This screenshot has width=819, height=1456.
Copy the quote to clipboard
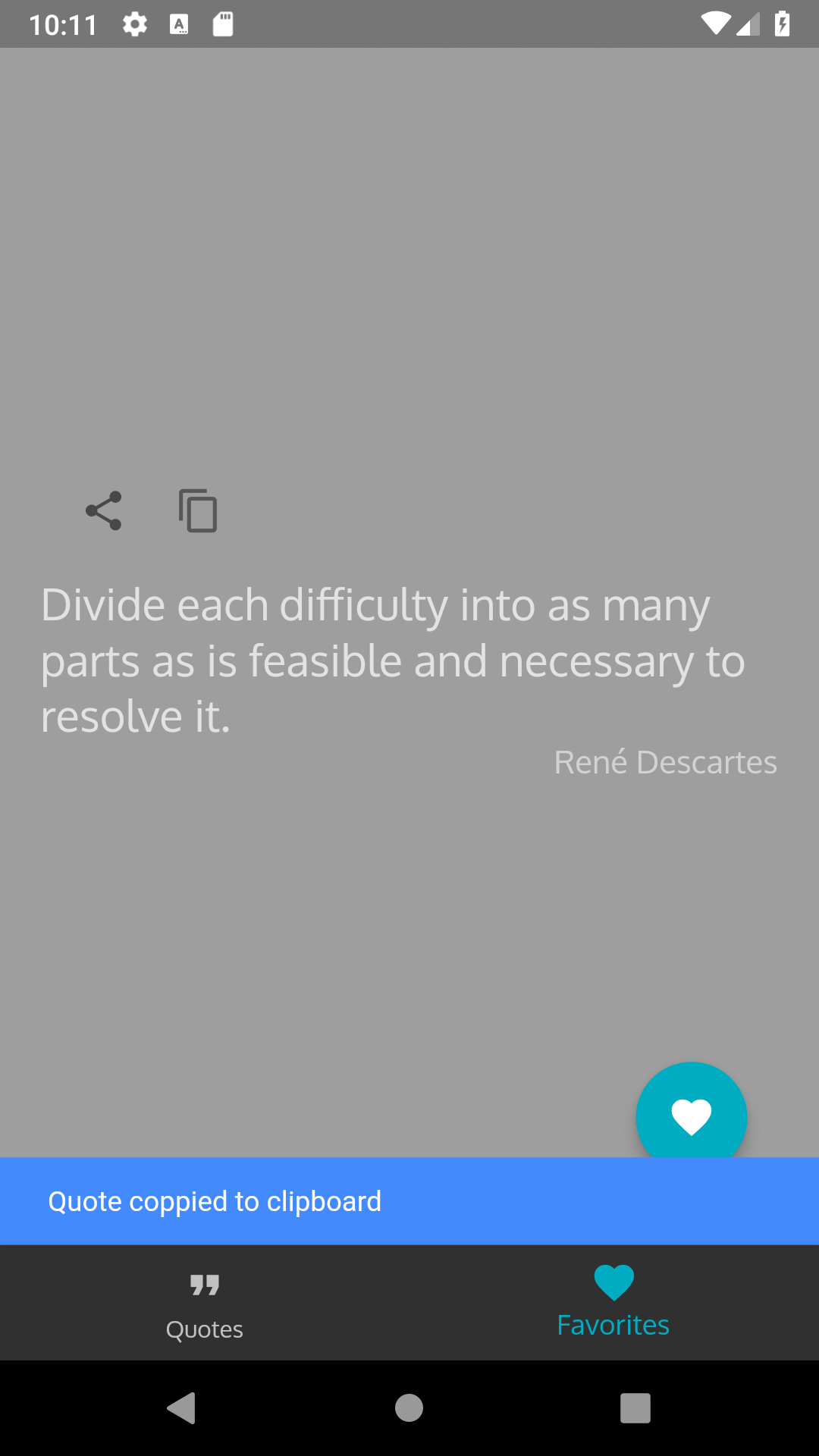198,510
